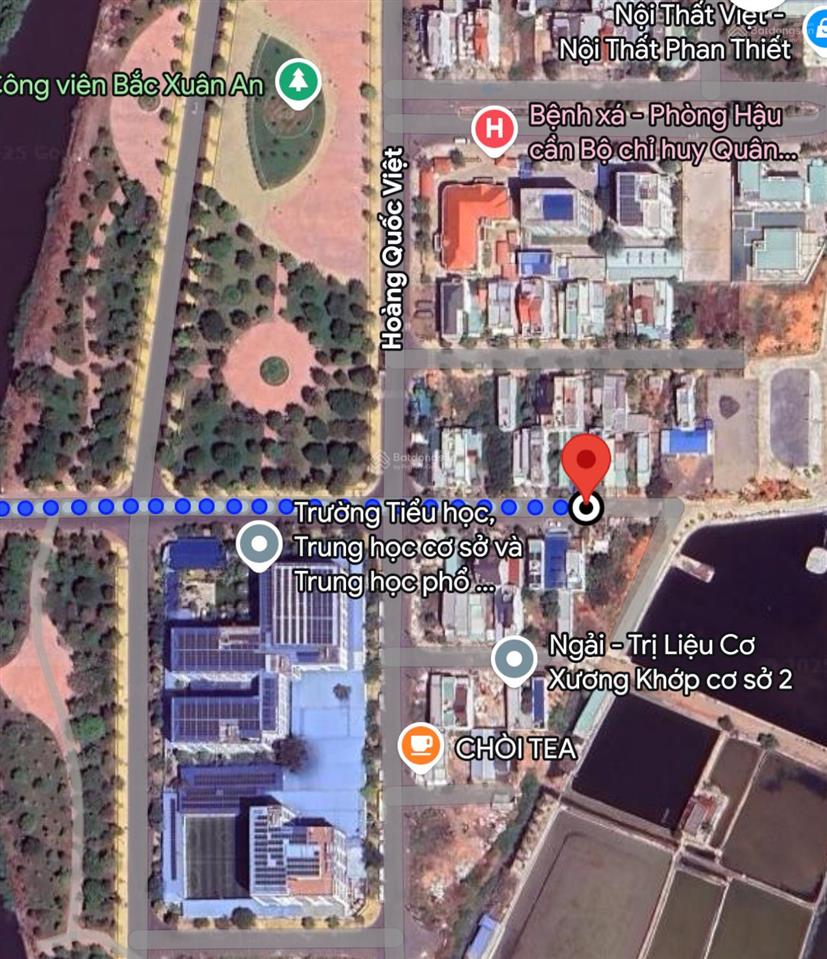Image resolution: width=827 pixels, height=959 pixels.
Task: Click the Công viên Bắc Xuân An park name
Action: click(x=131, y=85)
